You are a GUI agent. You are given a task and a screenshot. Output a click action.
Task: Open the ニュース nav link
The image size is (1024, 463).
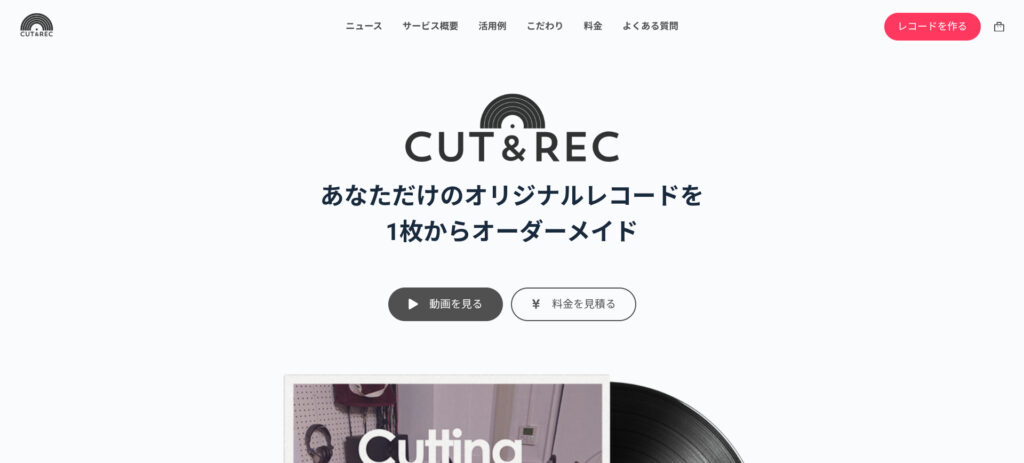click(x=363, y=26)
